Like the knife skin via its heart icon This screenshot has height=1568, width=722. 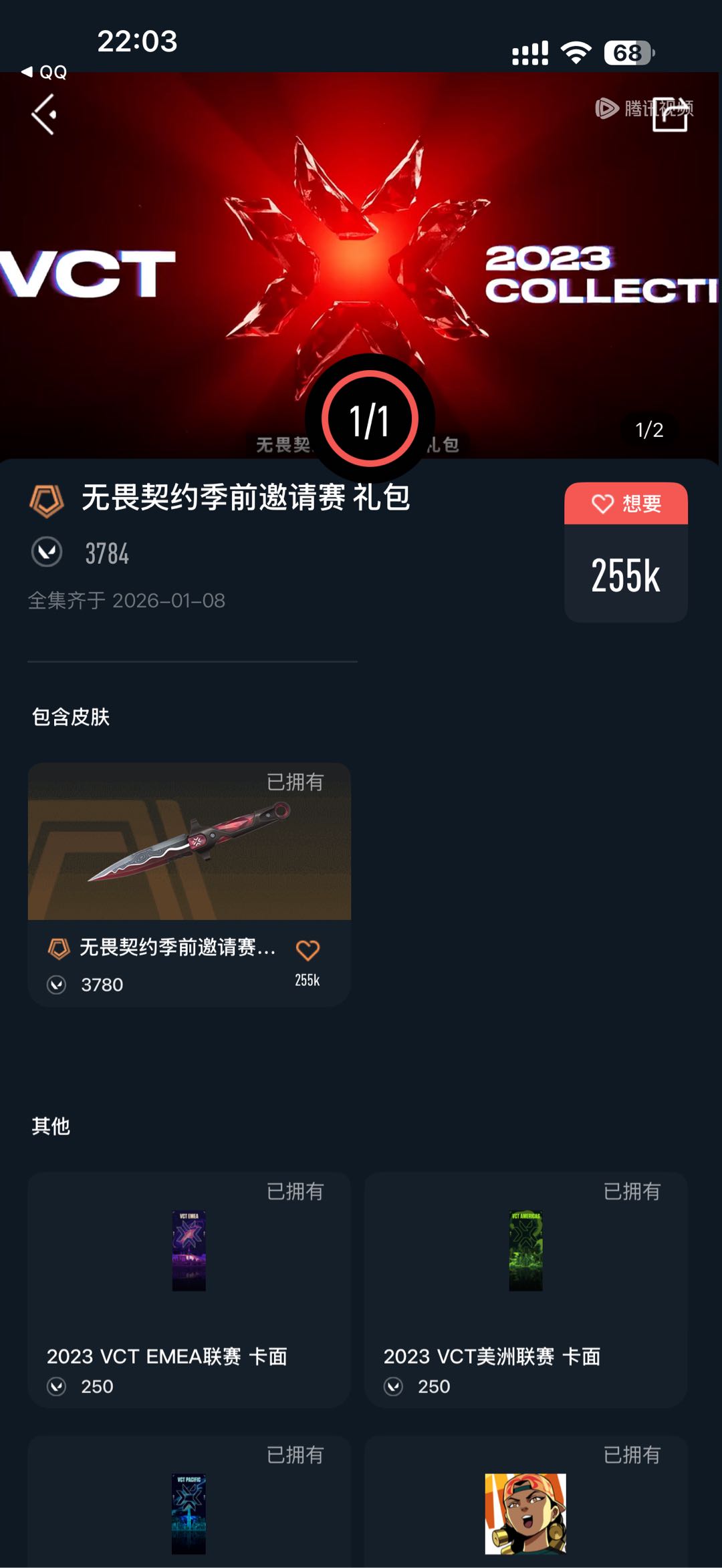pos(308,949)
